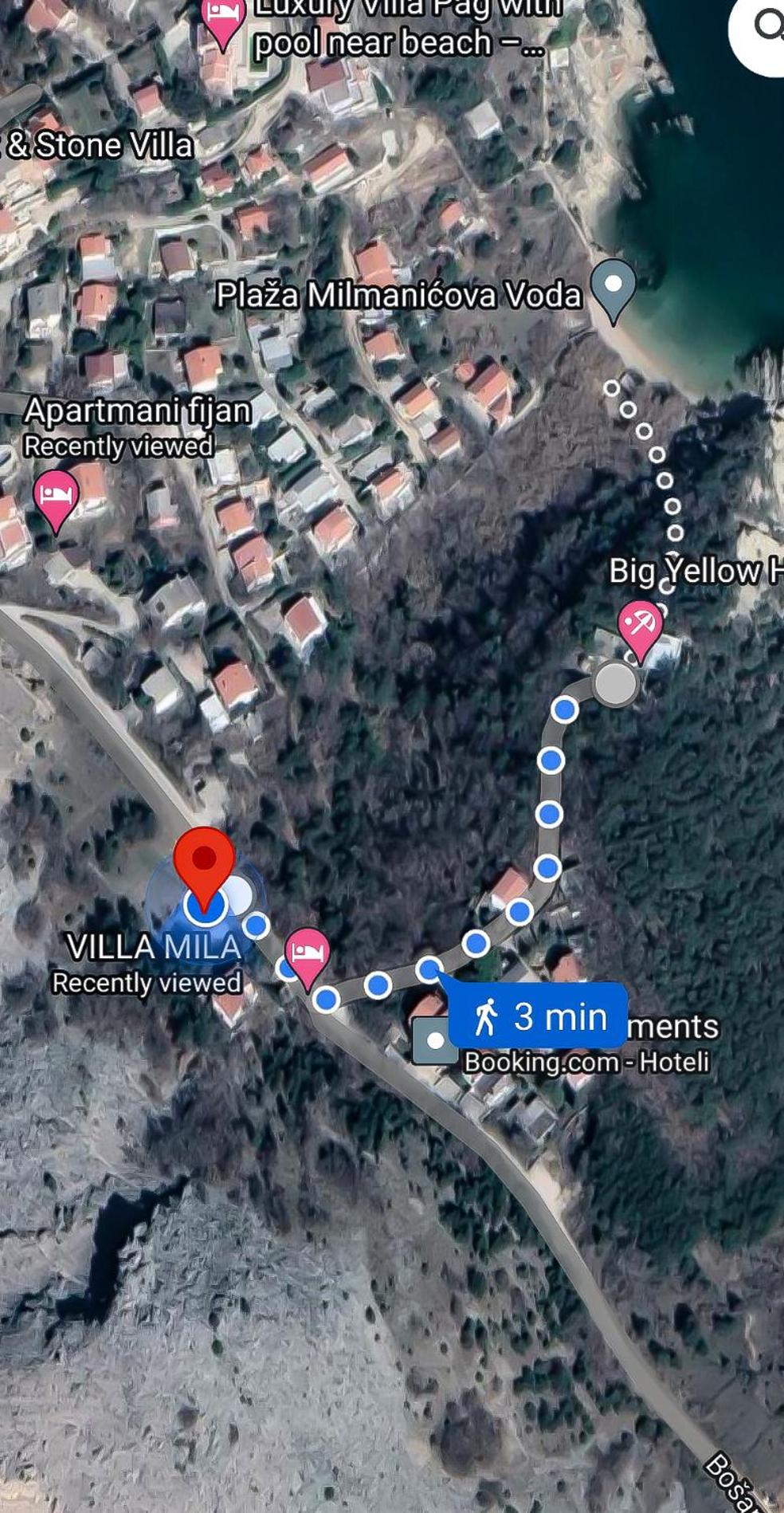Open the Booking.com Hoteli marker

[x=435, y=1041]
